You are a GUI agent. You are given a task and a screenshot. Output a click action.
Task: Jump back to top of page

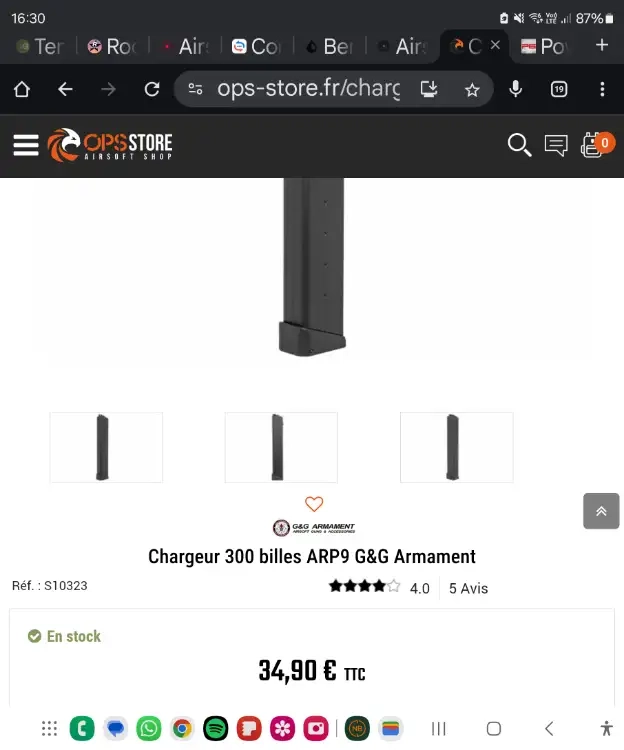[601, 511]
